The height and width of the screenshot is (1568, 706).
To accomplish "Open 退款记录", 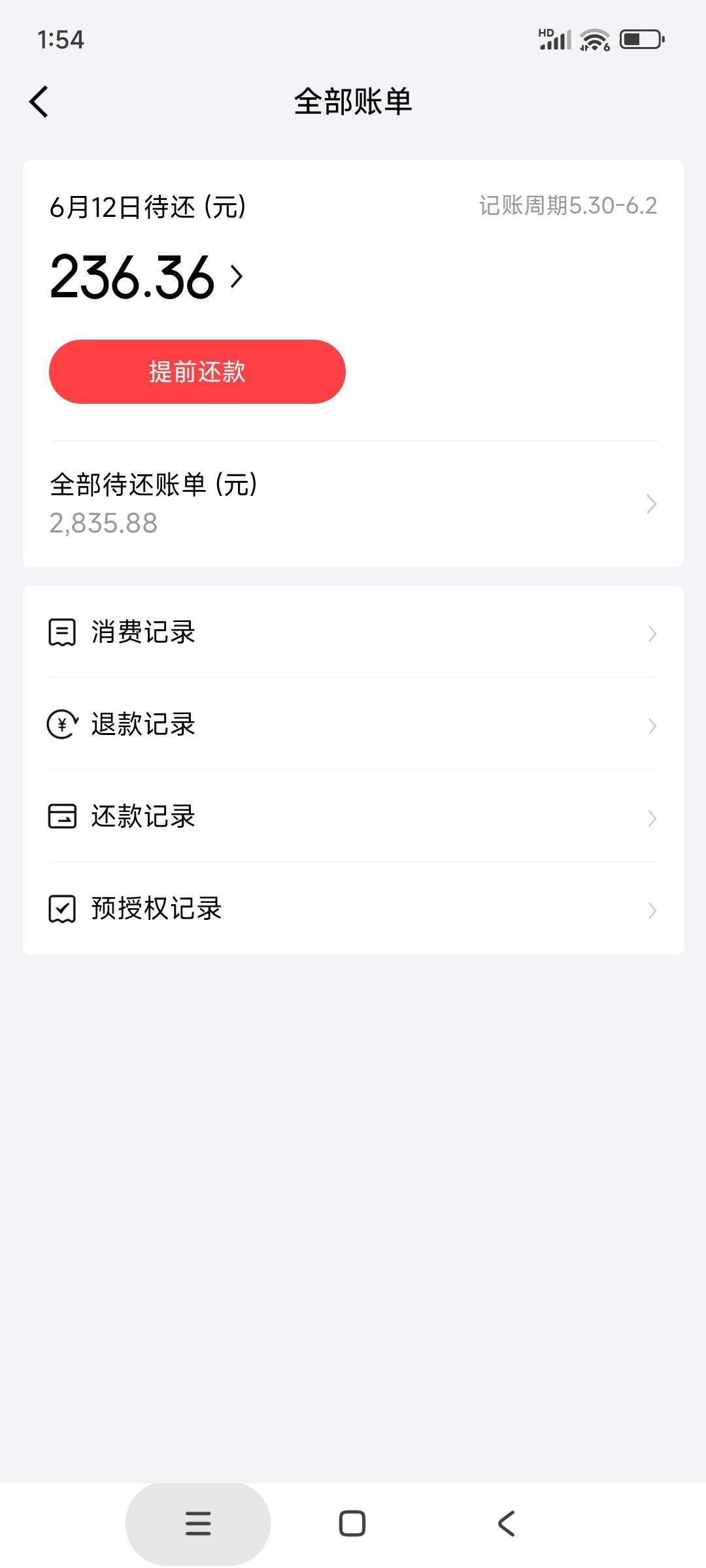I will (353, 725).
